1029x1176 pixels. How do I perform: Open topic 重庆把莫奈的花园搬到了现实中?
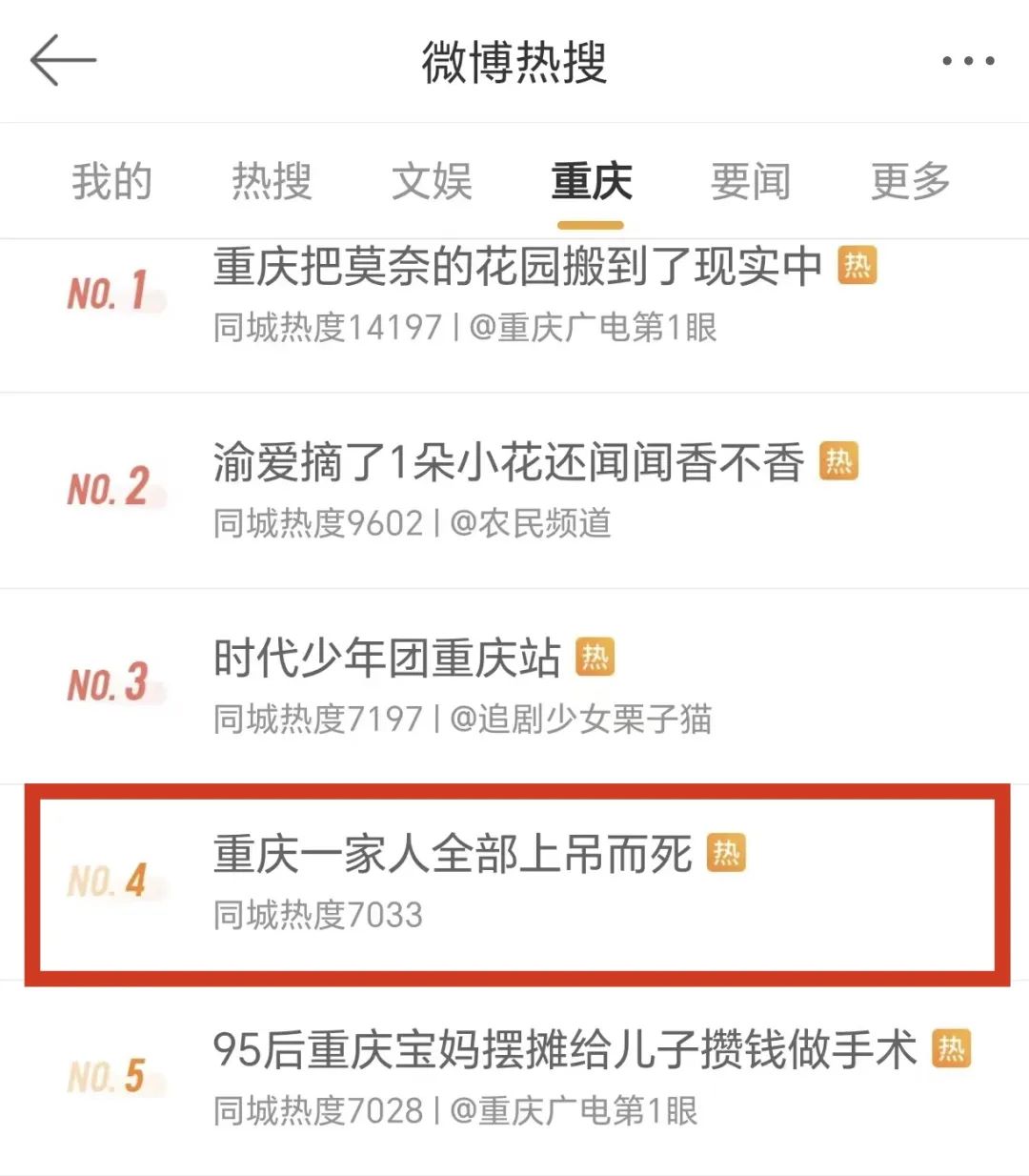[x=517, y=268]
